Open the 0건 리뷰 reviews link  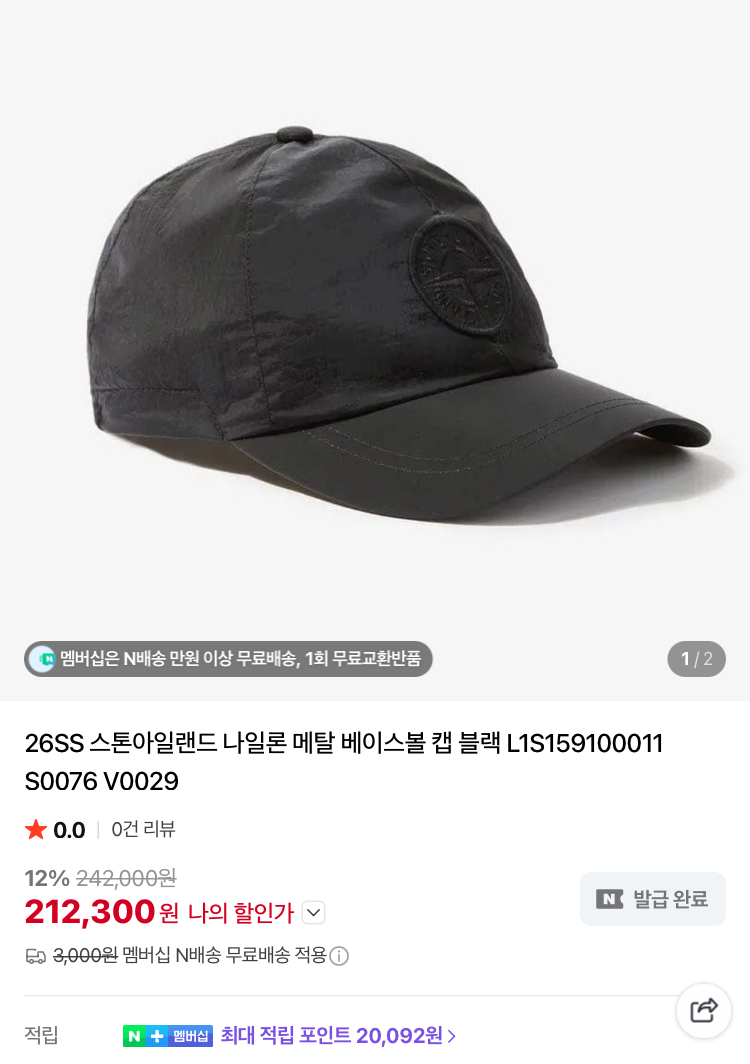pos(143,829)
